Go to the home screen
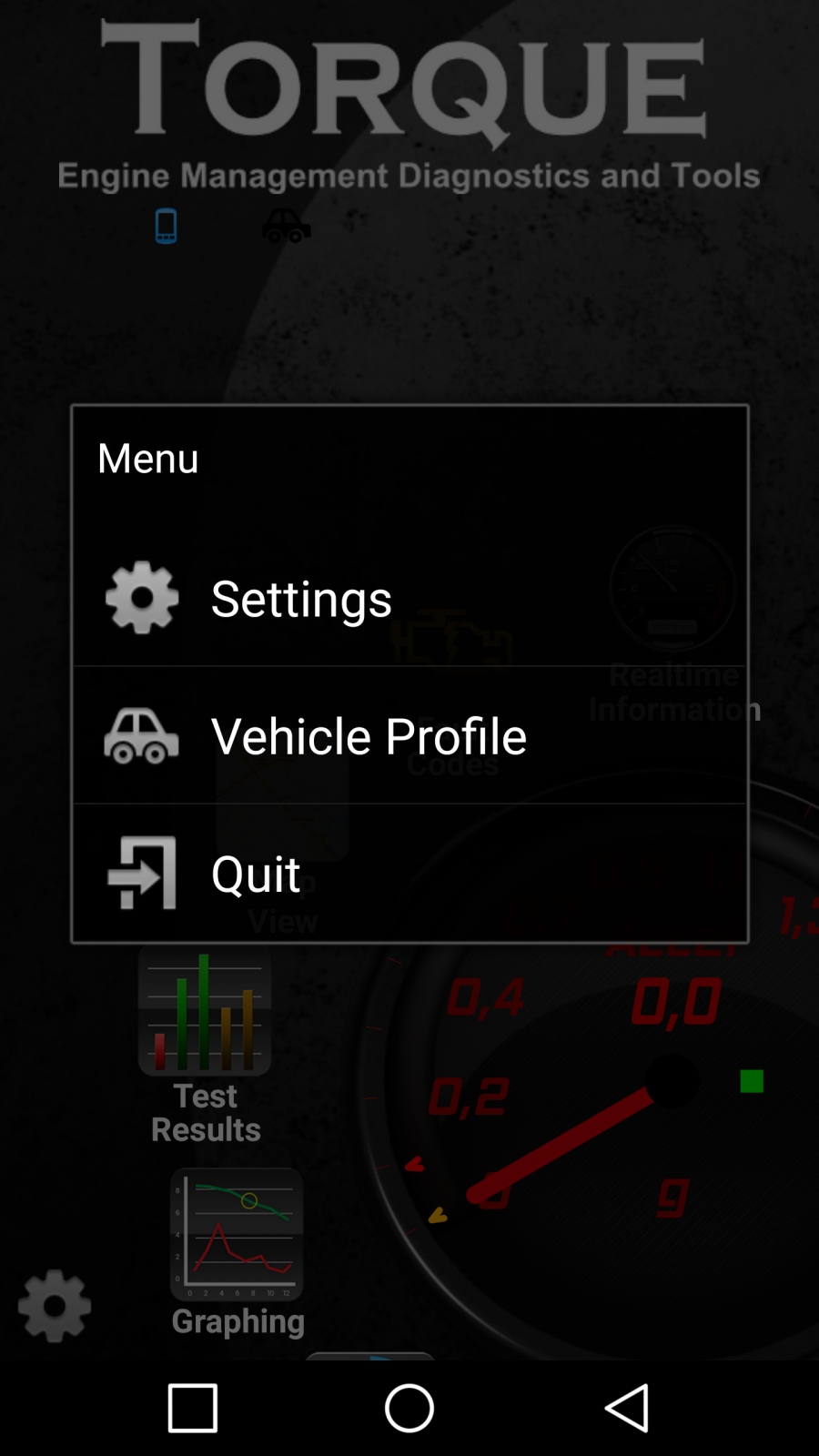 409,1408
